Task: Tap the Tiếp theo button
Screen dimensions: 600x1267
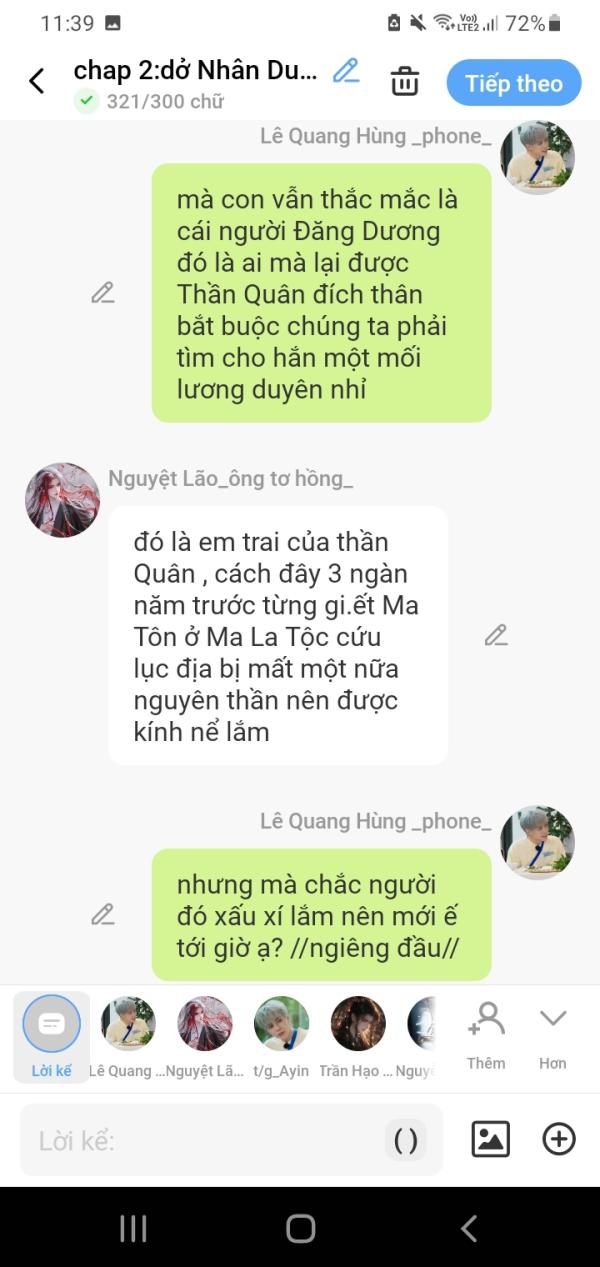Action: pyautogui.click(x=514, y=83)
